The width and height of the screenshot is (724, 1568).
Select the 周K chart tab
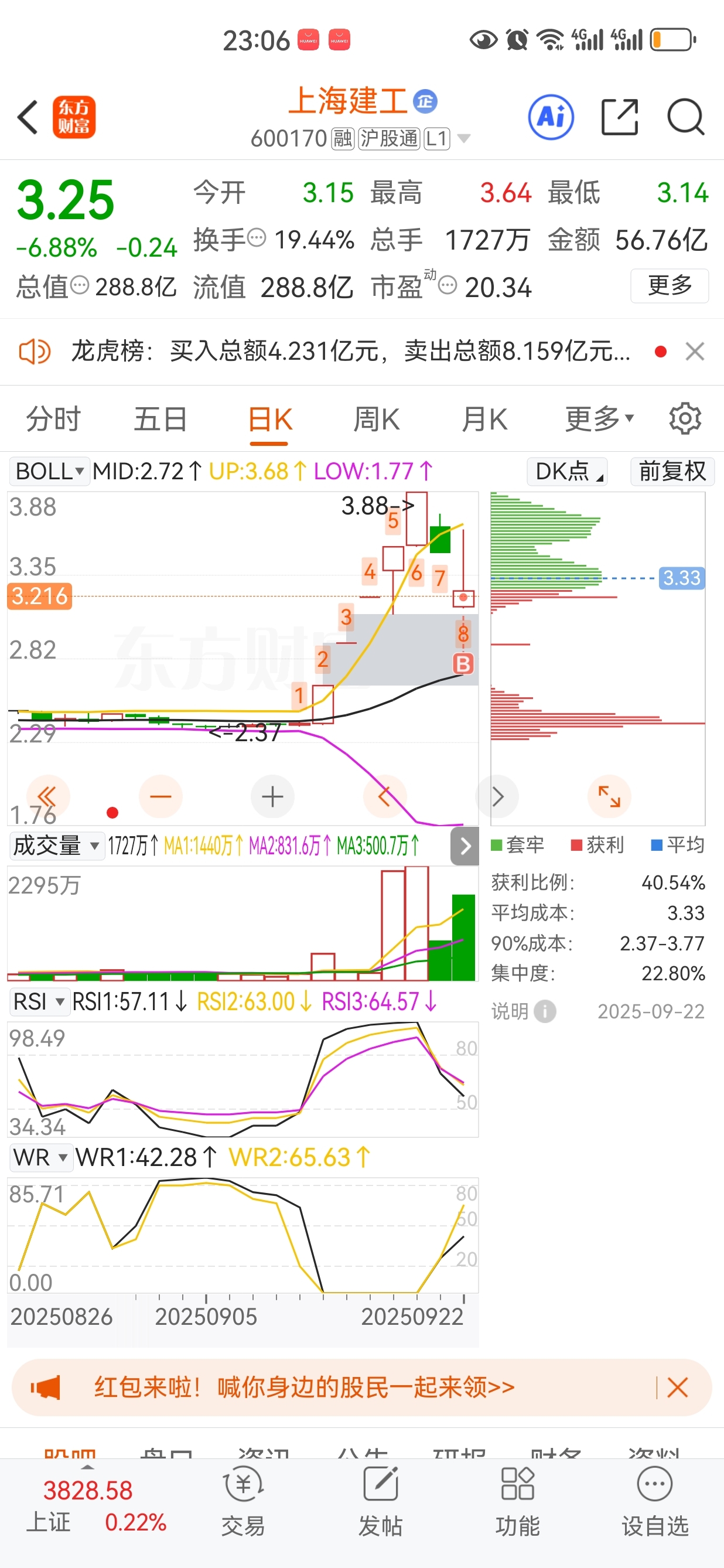(x=377, y=420)
